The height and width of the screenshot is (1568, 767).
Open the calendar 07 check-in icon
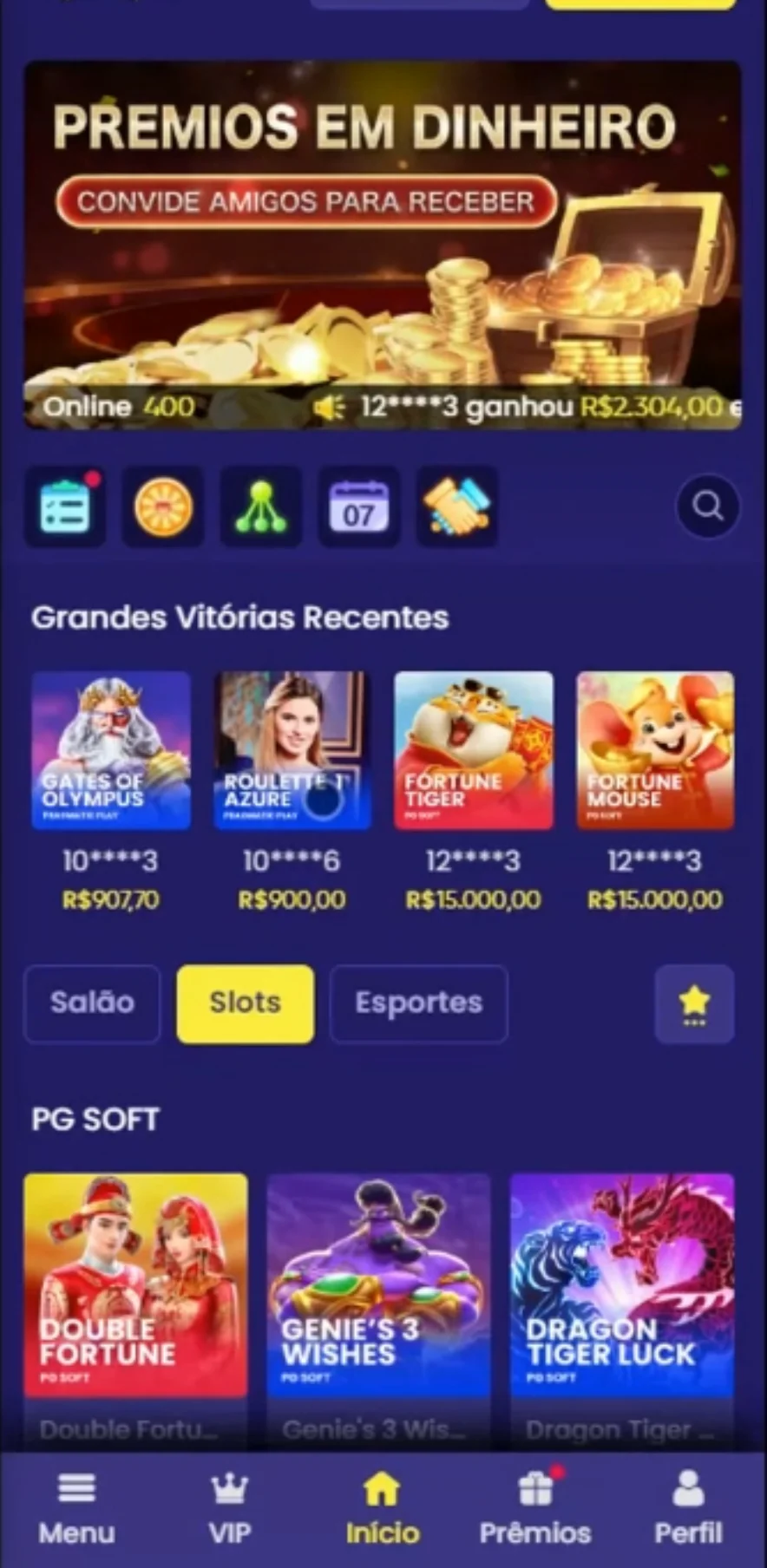click(x=359, y=506)
